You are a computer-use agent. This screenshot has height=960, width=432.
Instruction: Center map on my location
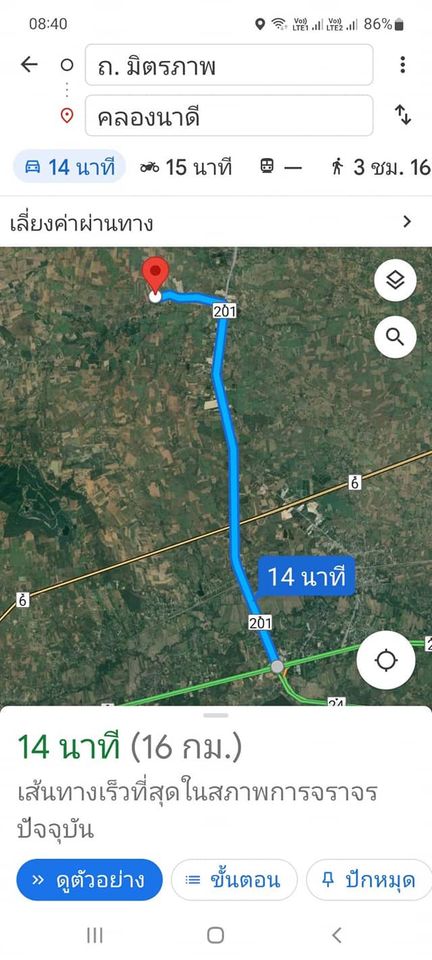click(x=386, y=661)
